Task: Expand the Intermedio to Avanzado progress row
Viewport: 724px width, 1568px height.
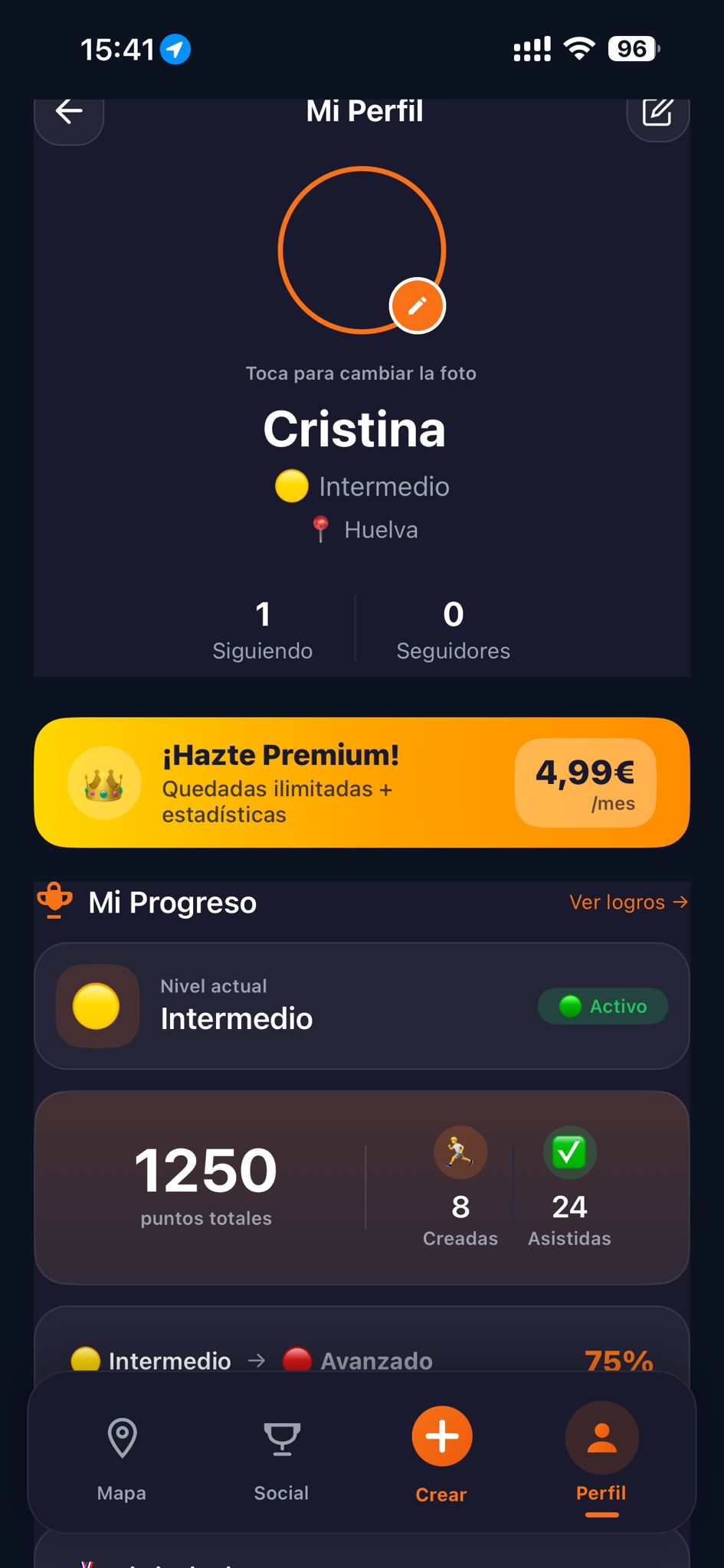Action: (362, 1361)
